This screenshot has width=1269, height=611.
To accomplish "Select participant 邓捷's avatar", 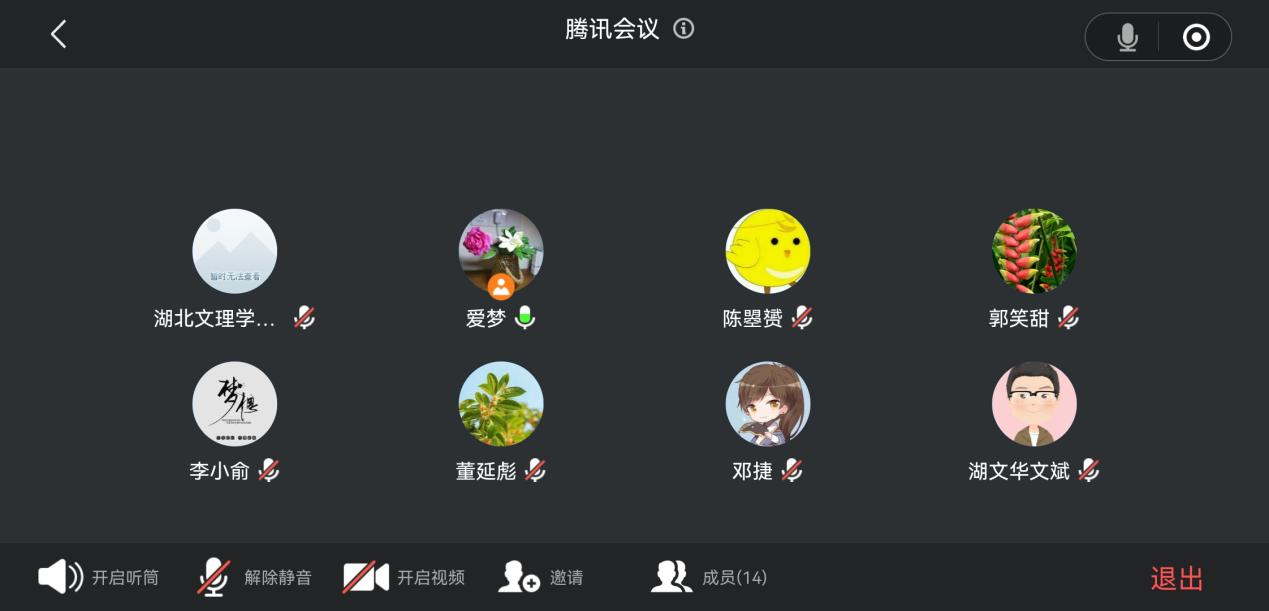I will pyautogui.click(x=768, y=404).
